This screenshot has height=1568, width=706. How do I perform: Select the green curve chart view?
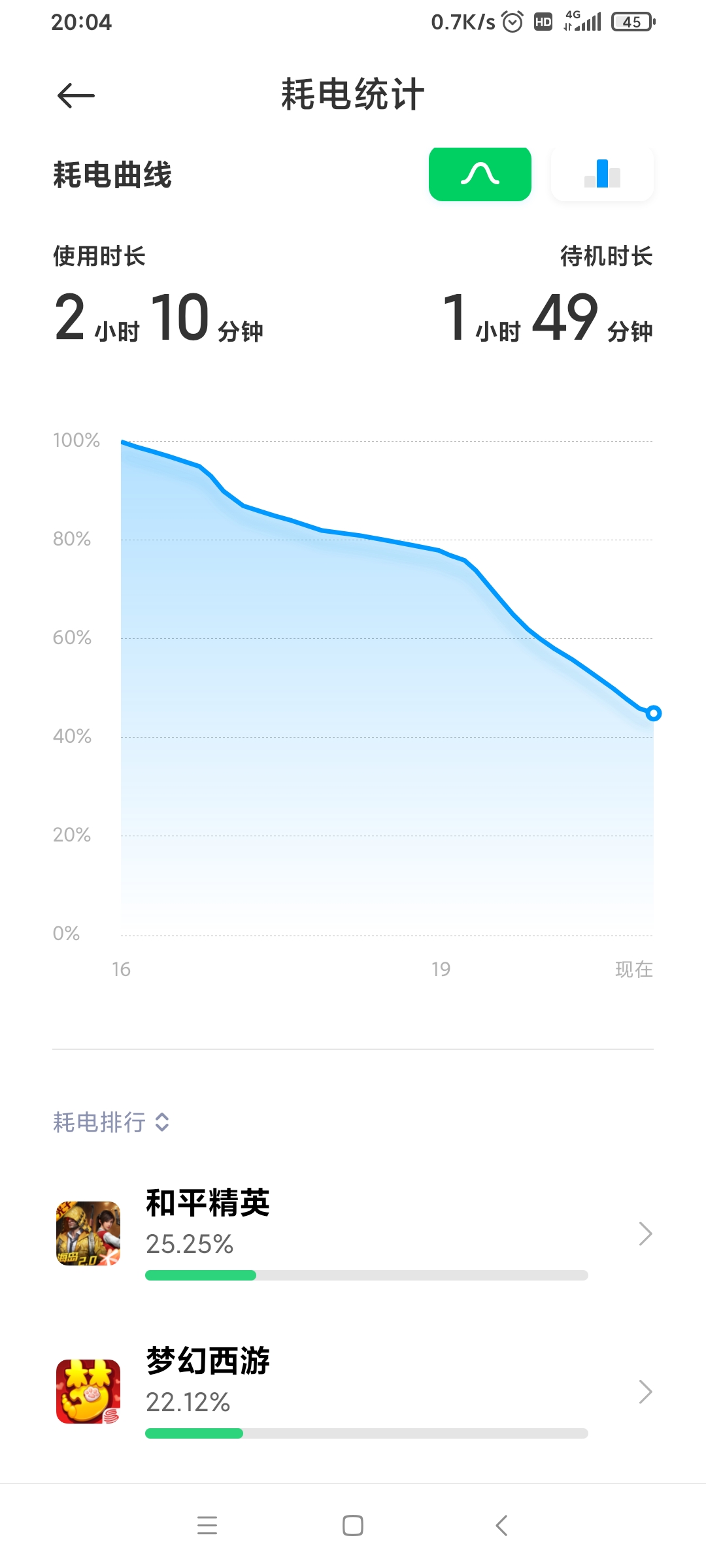480,174
